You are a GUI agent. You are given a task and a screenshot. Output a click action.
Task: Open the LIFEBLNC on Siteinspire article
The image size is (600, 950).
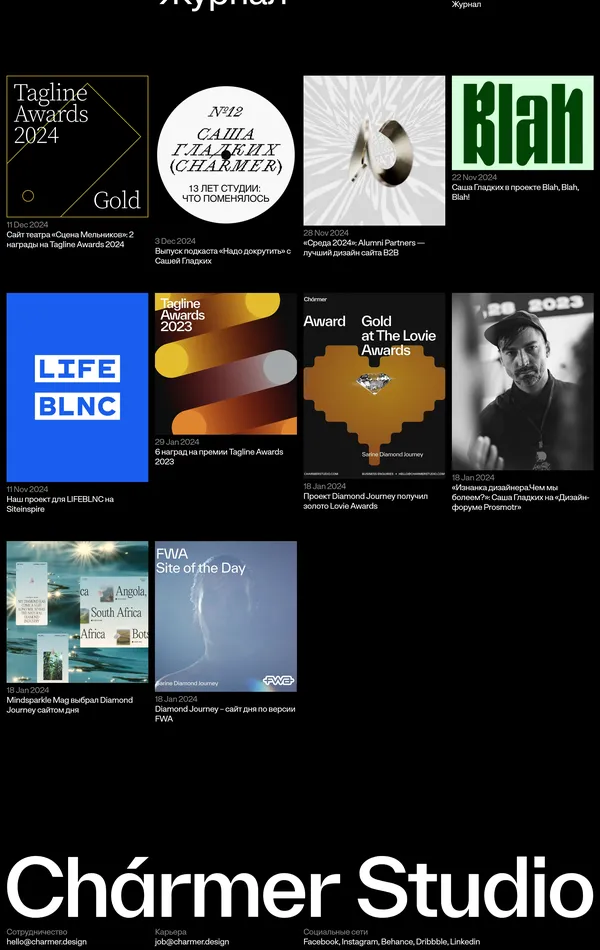click(x=77, y=387)
